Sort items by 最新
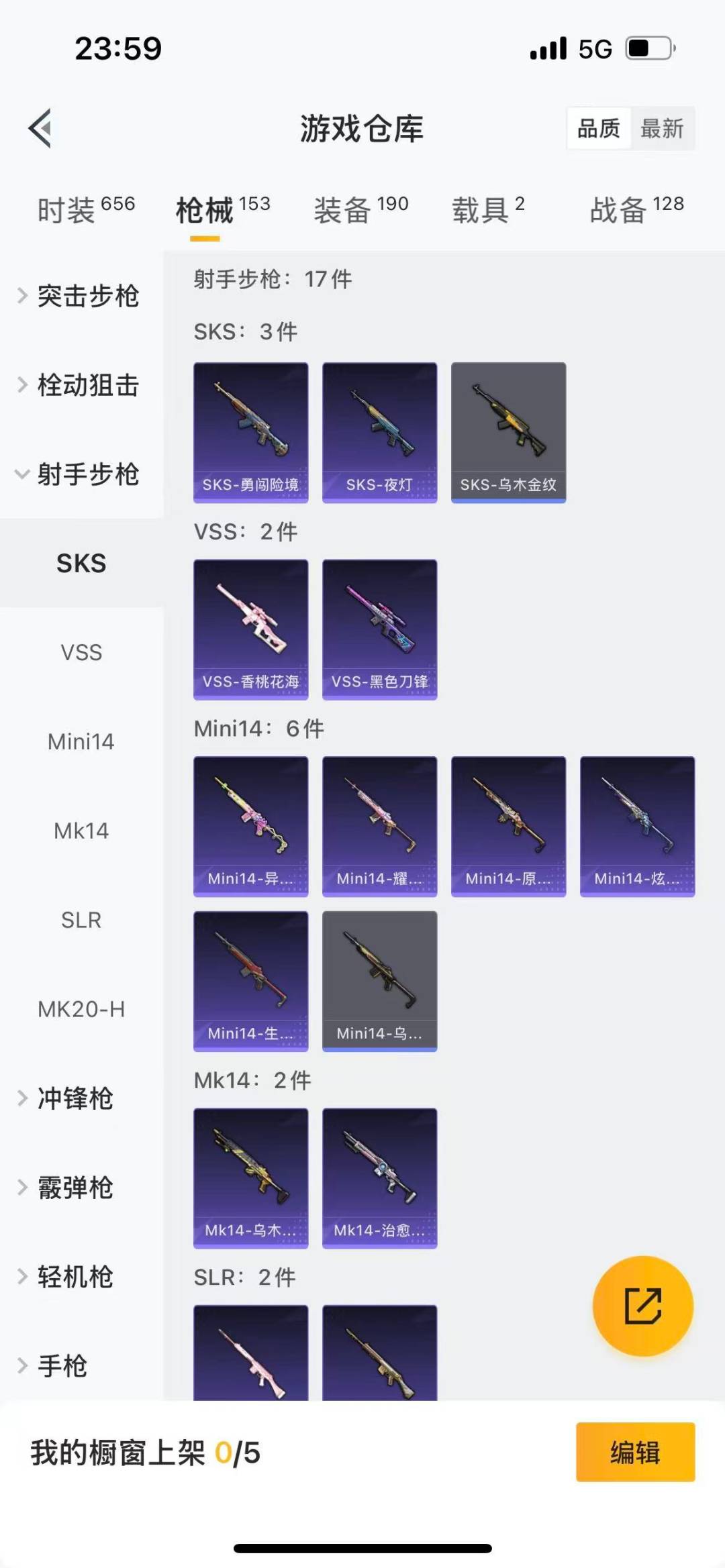The image size is (725, 1568). click(x=661, y=128)
